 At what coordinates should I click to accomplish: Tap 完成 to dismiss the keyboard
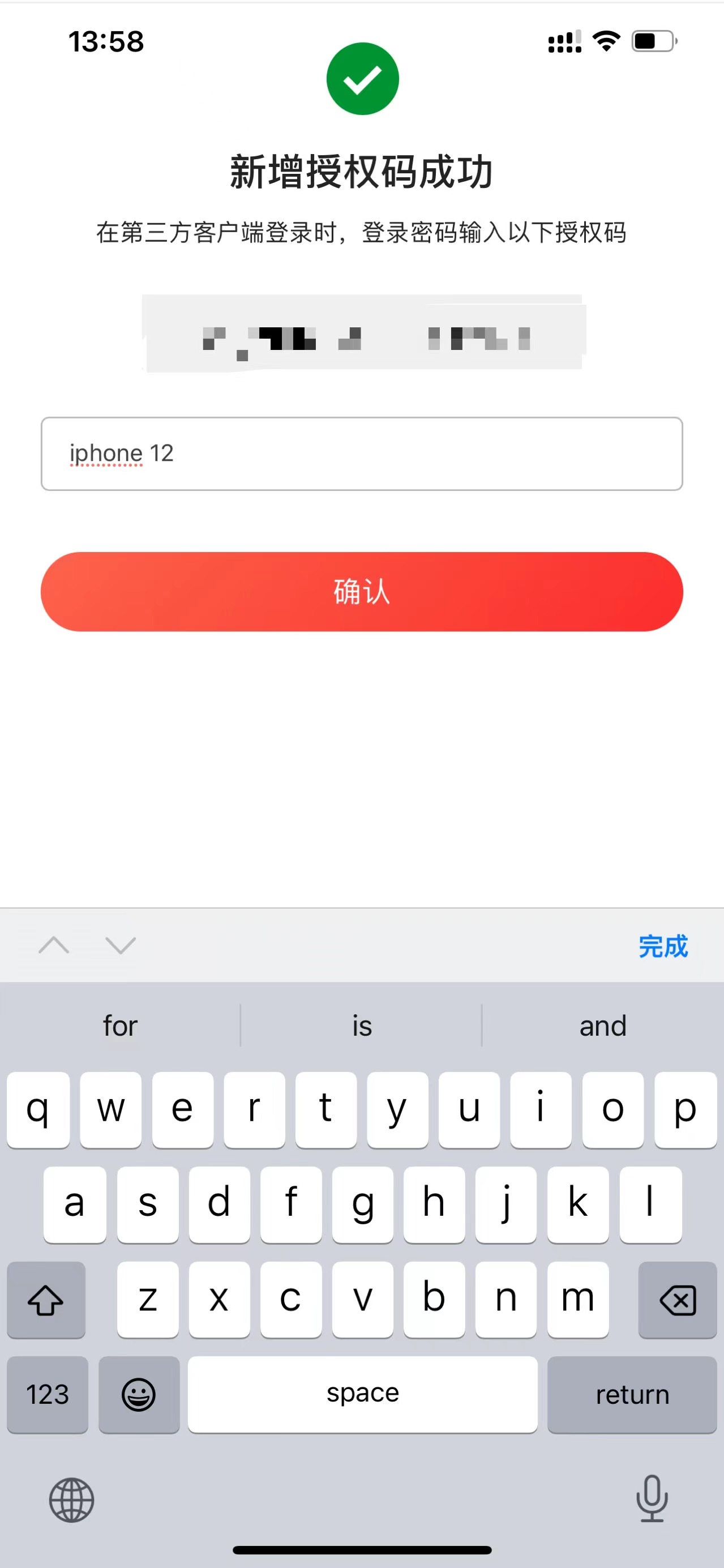coord(662,946)
